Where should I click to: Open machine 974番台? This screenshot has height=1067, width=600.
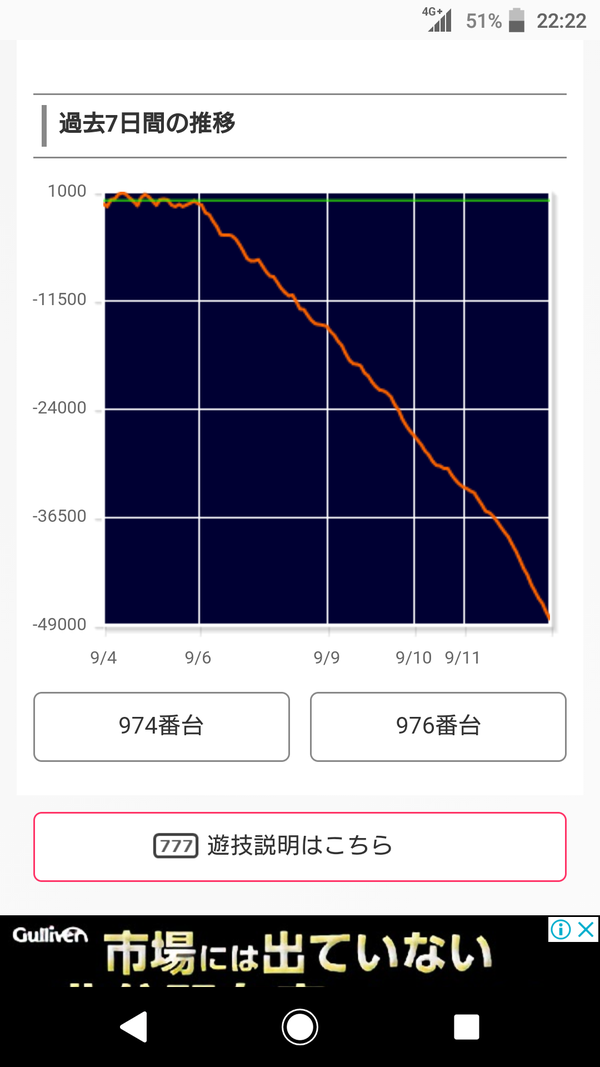(x=161, y=726)
